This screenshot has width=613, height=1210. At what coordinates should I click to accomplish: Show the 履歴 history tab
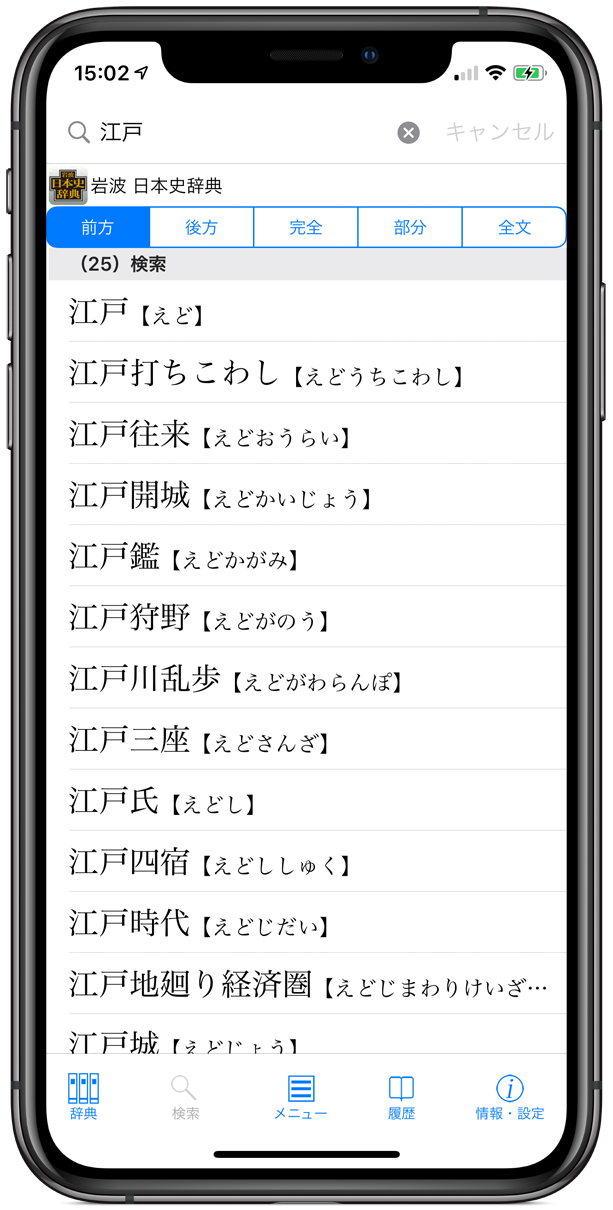coord(401,1097)
